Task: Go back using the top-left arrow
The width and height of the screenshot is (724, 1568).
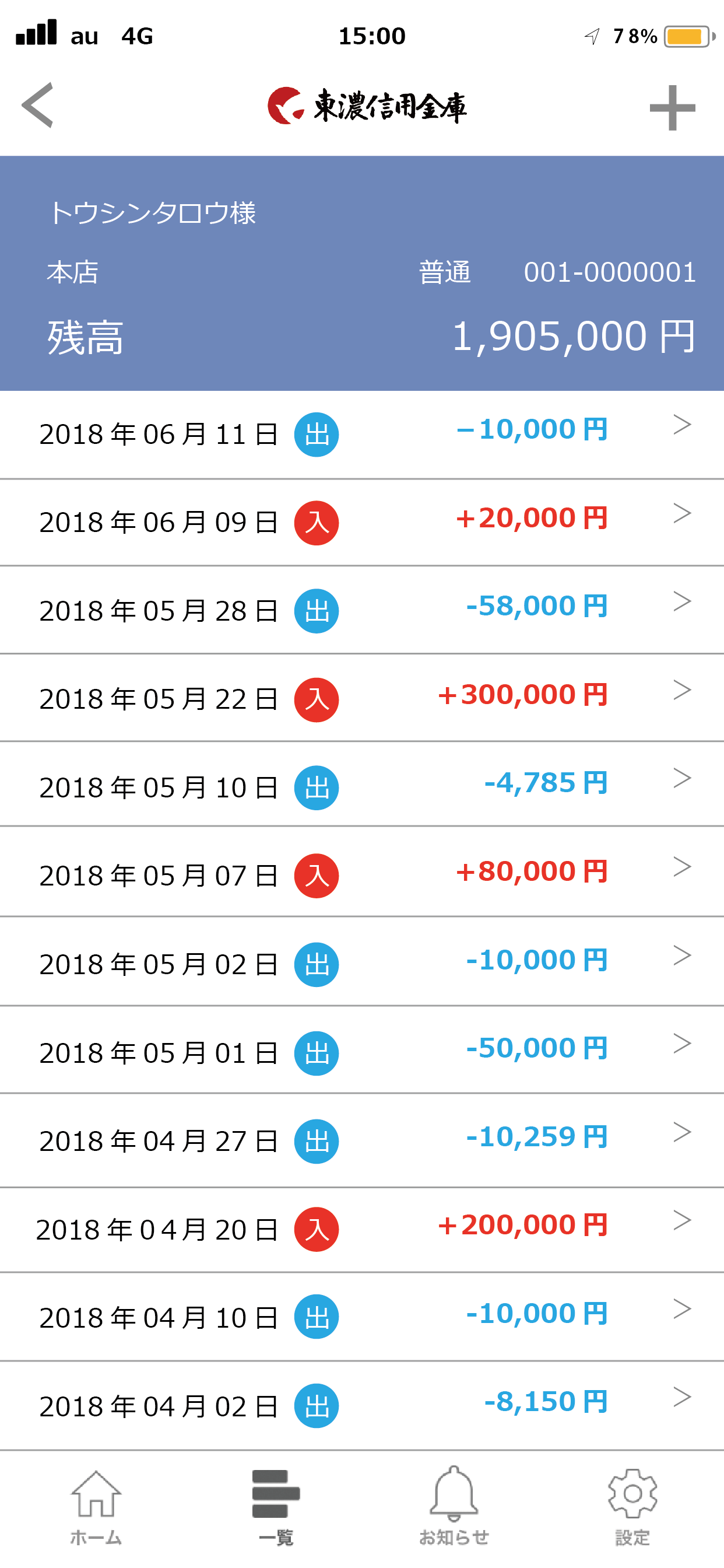Action: [x=38, y=106]
